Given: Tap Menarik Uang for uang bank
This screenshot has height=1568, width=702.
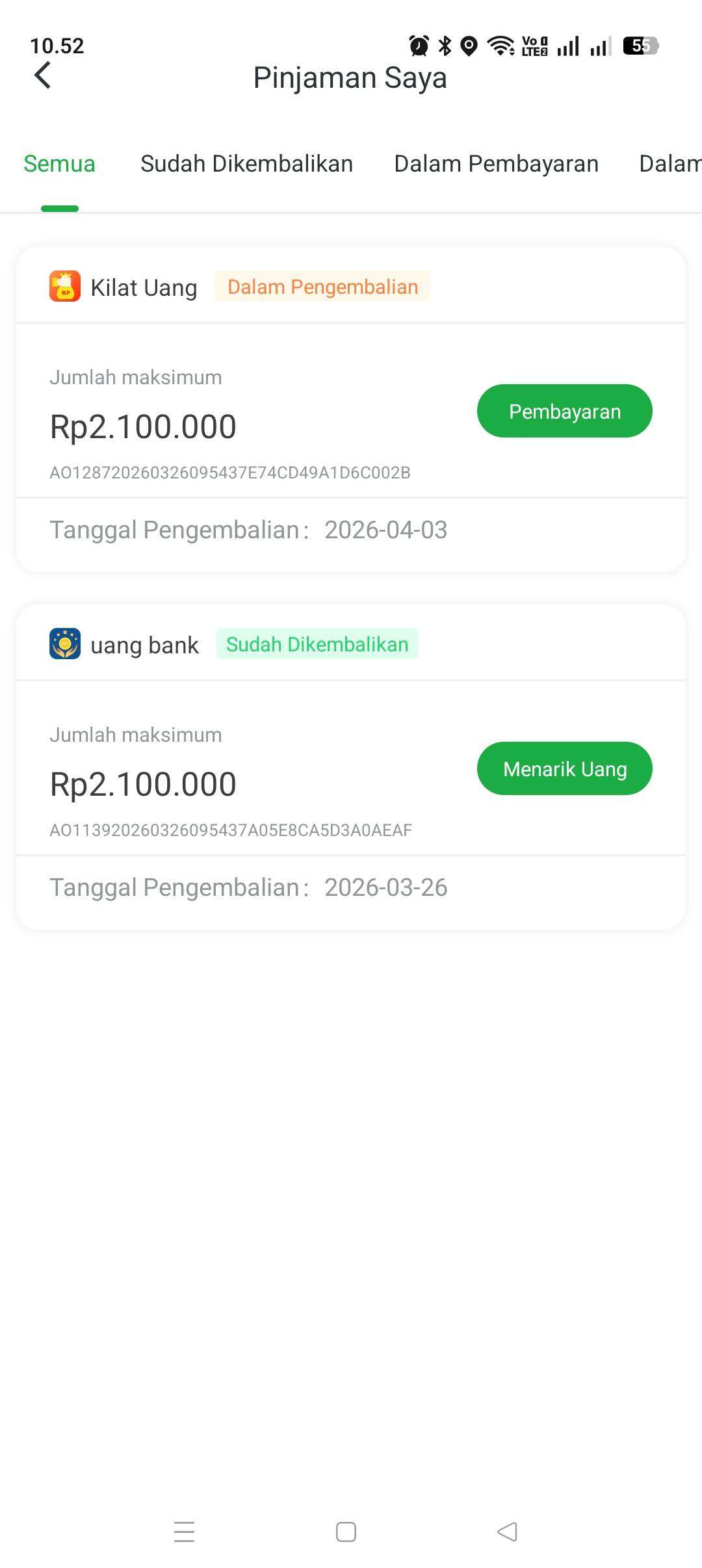Looking at the screenshot, I should (x=564, y=768).
